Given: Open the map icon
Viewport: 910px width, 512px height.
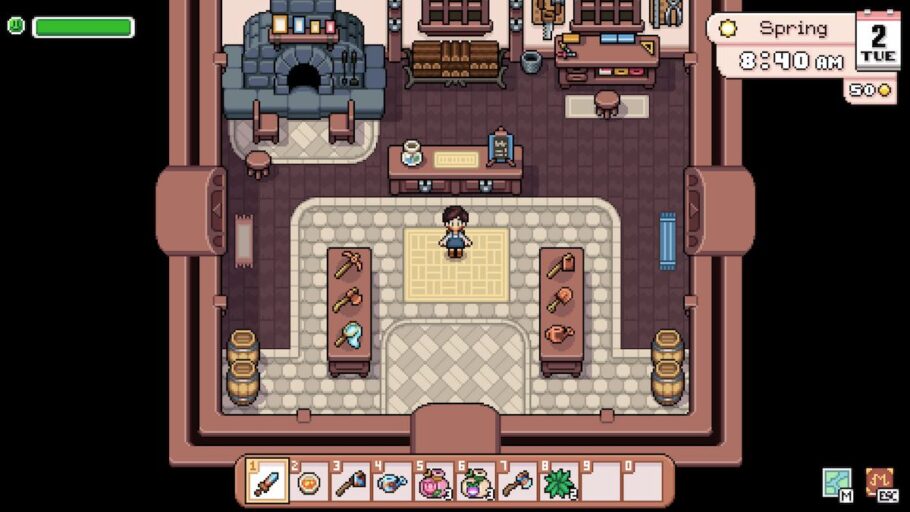Looking at the screenshot, I should (836, 483).
